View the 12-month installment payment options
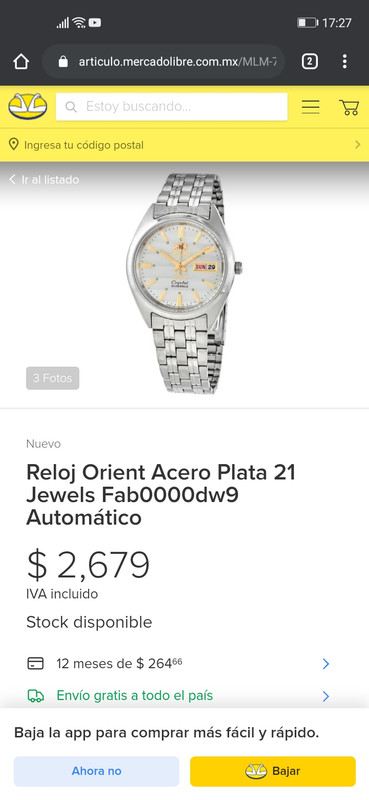The image size is (369, 800). [179, 663]
